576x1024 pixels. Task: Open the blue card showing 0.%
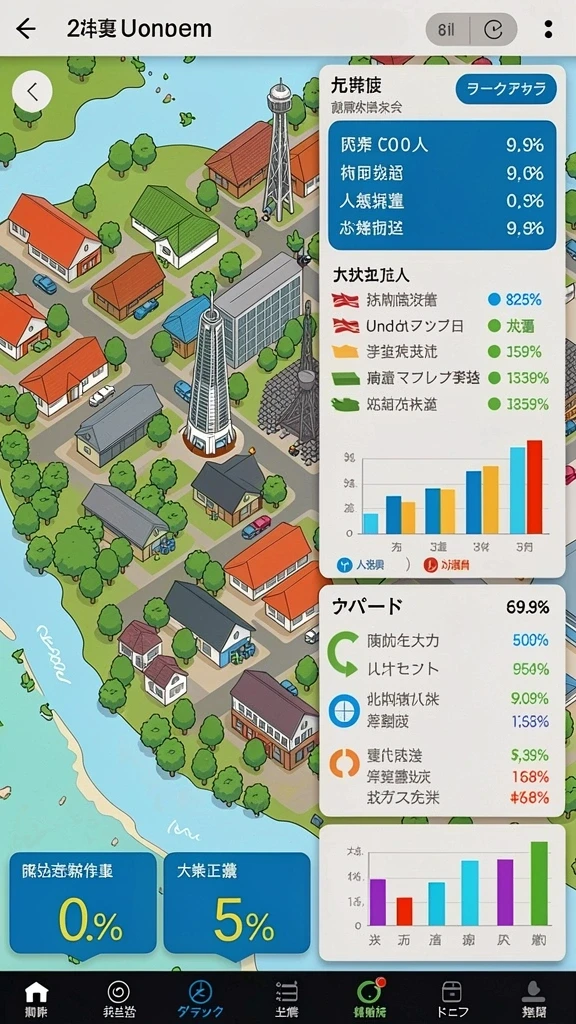click(x=83, y=903)
